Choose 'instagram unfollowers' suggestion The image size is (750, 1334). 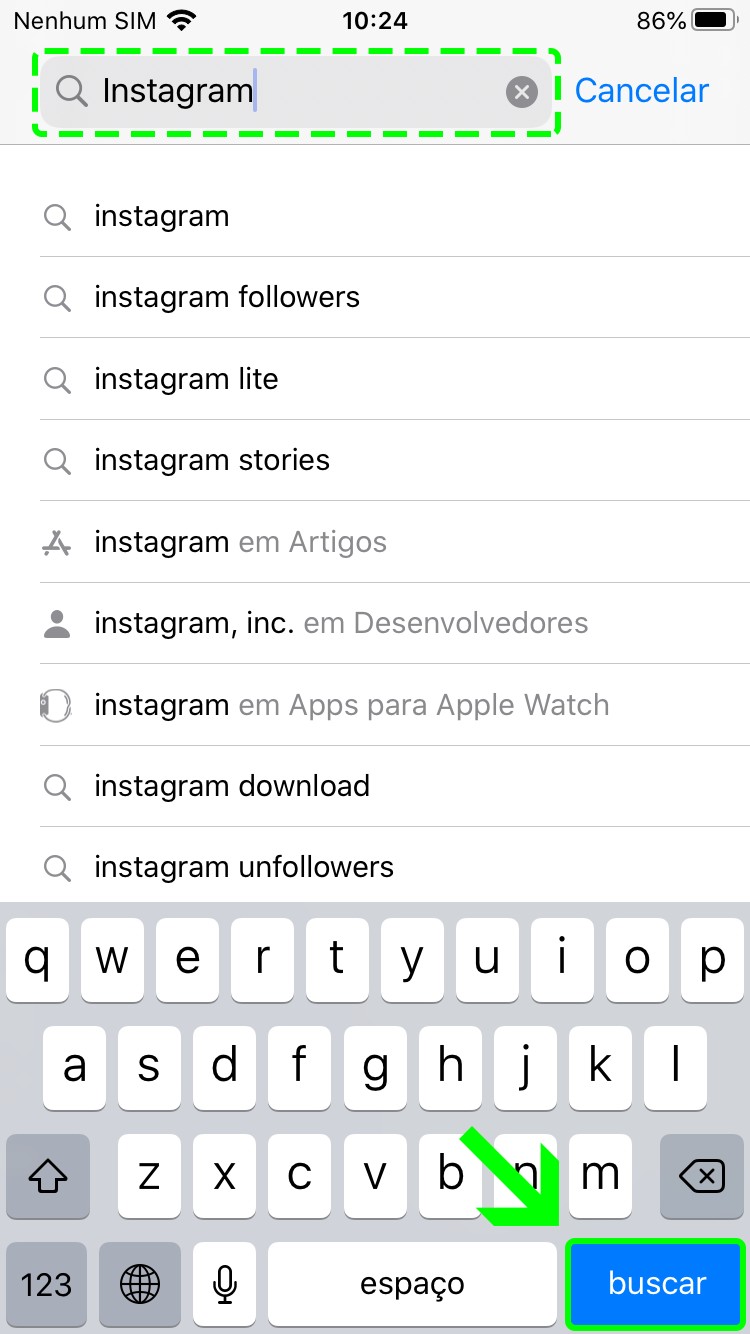(244, 867)
